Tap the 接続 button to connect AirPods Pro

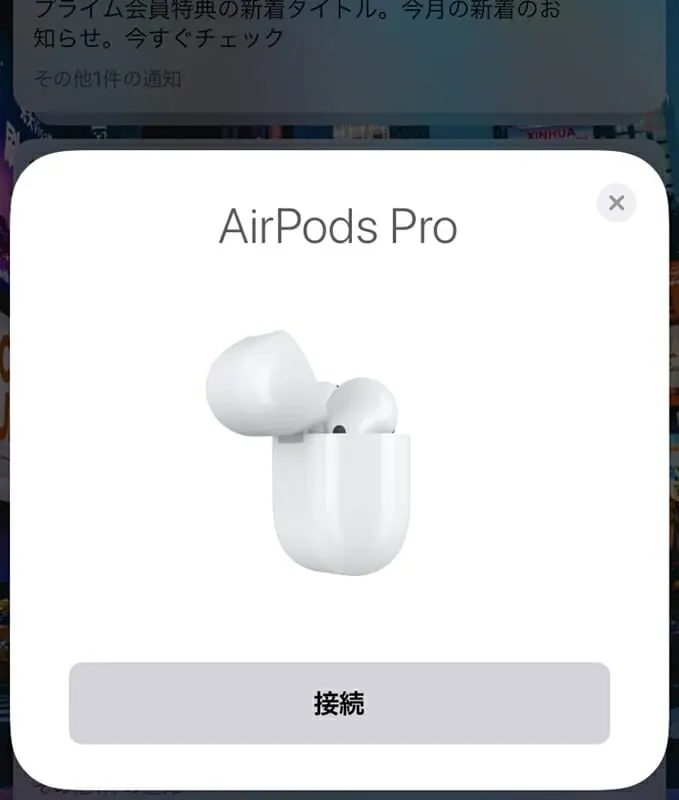339,703
